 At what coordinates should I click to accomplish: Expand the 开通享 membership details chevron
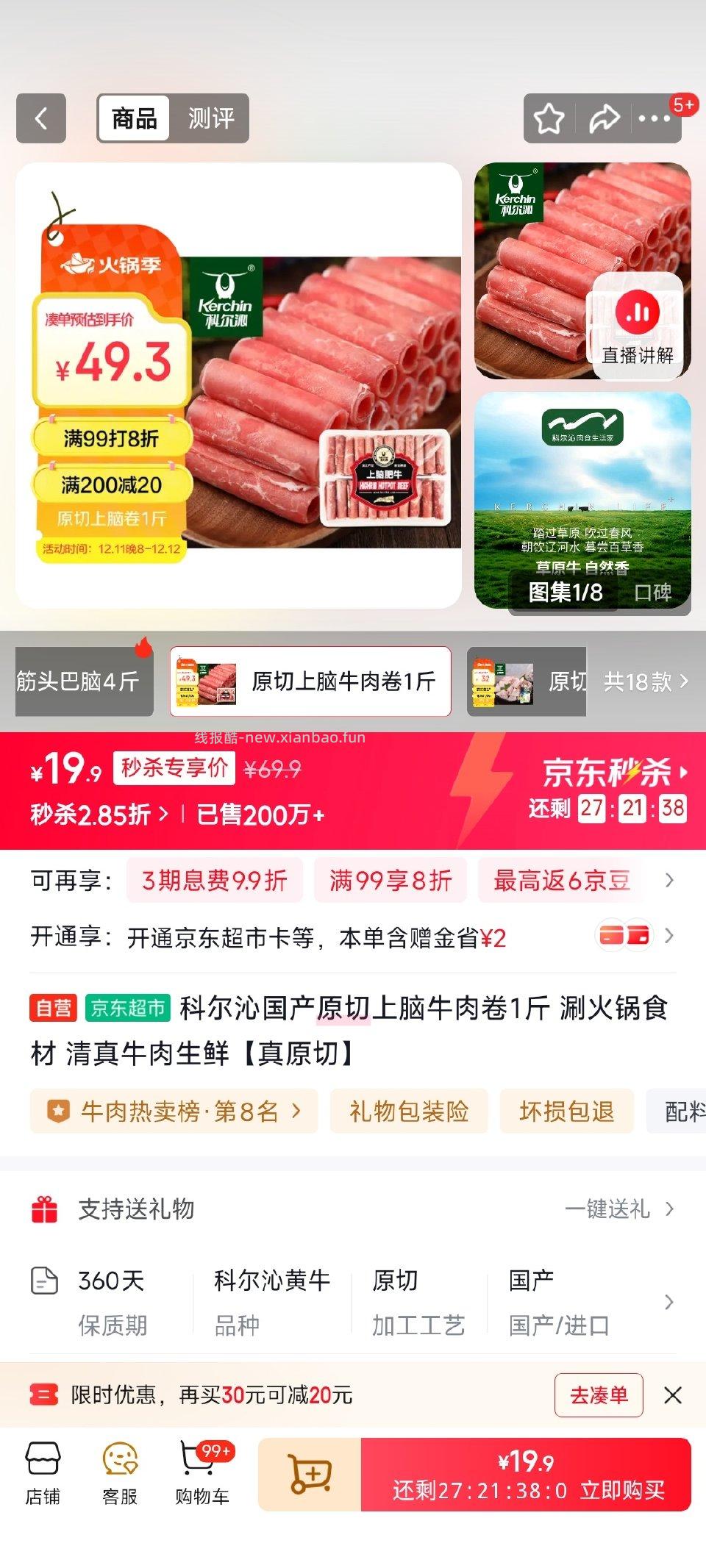click(670, 936)
